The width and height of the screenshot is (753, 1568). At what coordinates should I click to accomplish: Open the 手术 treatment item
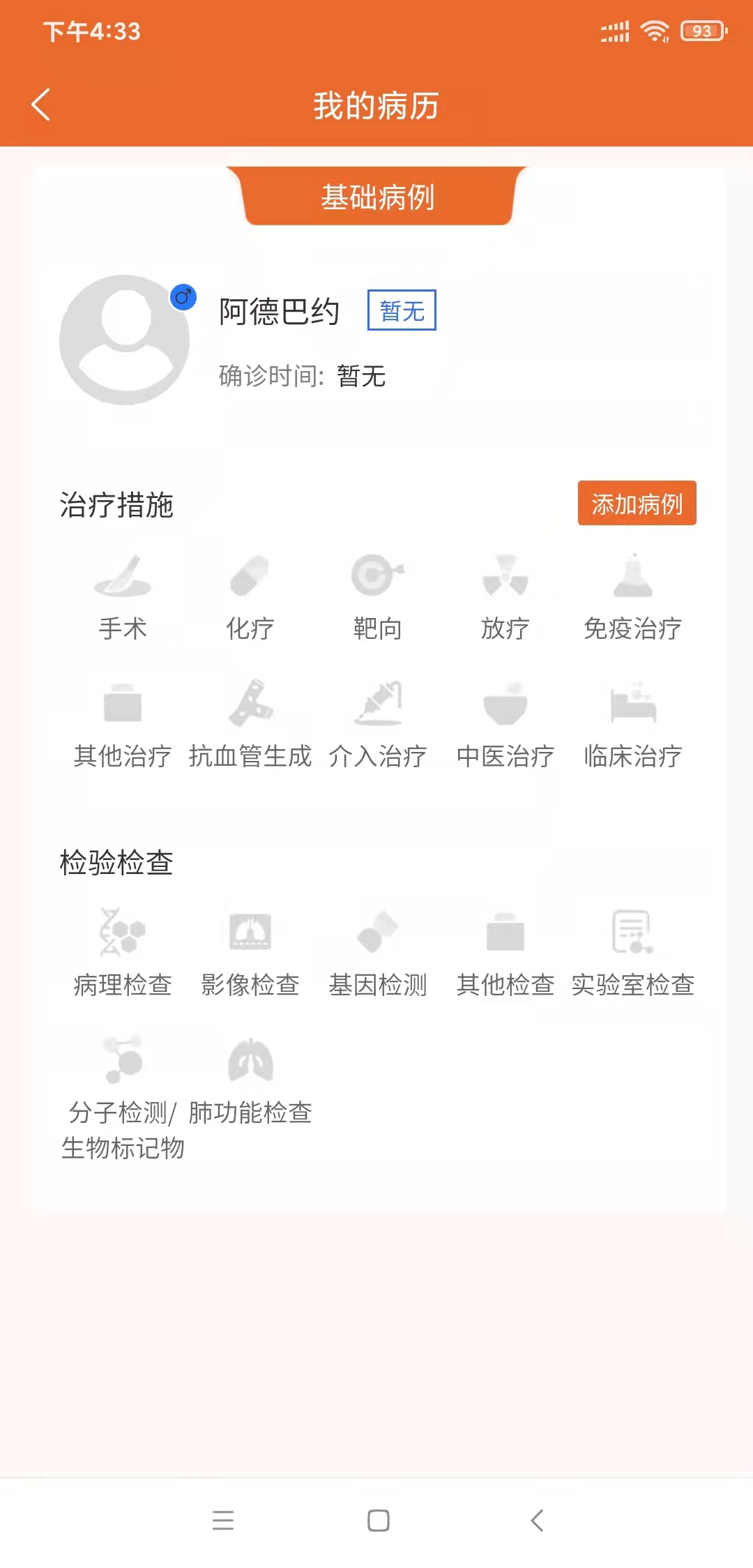123,598
